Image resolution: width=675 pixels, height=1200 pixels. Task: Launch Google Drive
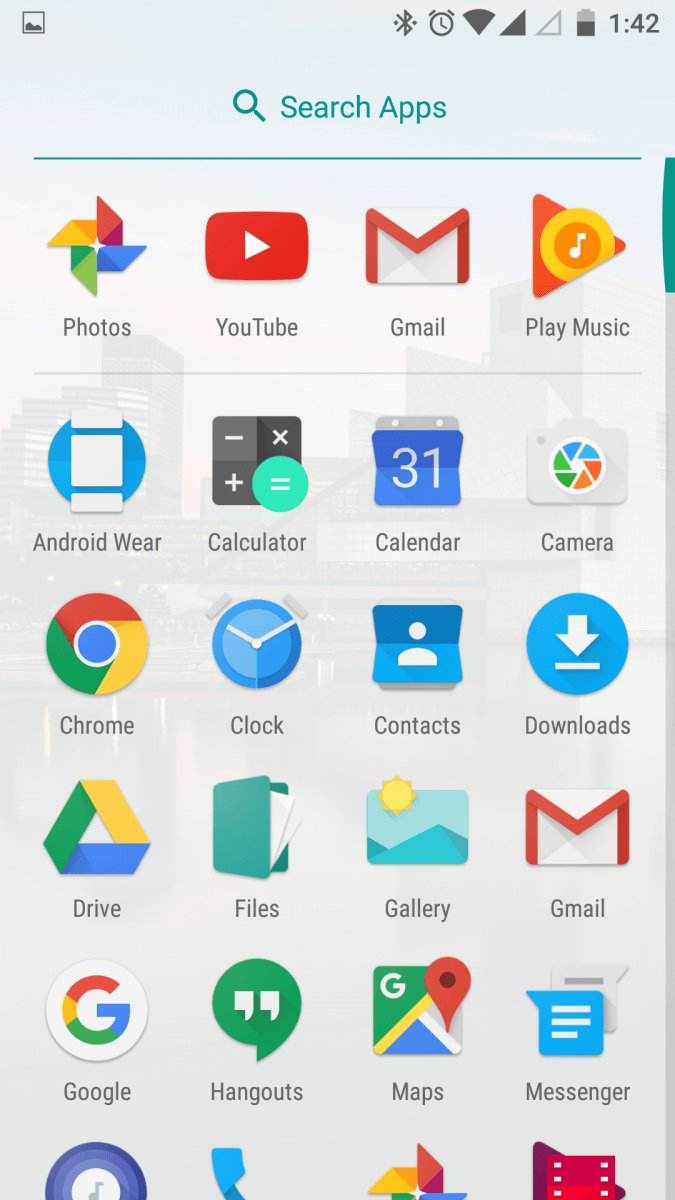(97, 828)
